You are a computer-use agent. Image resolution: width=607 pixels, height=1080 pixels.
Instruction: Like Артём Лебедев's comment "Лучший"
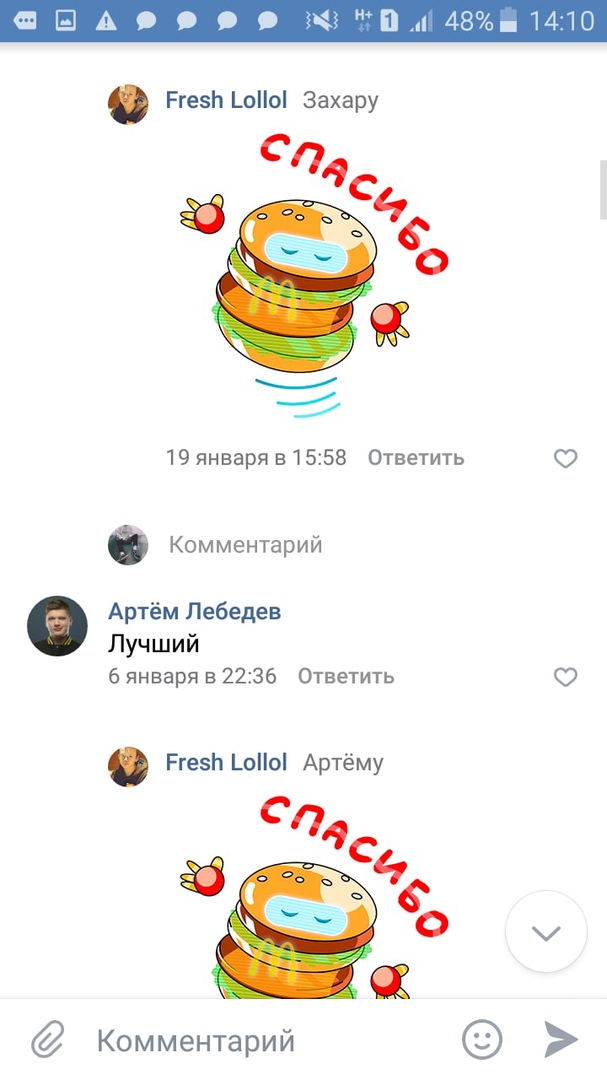click(565, 677)
